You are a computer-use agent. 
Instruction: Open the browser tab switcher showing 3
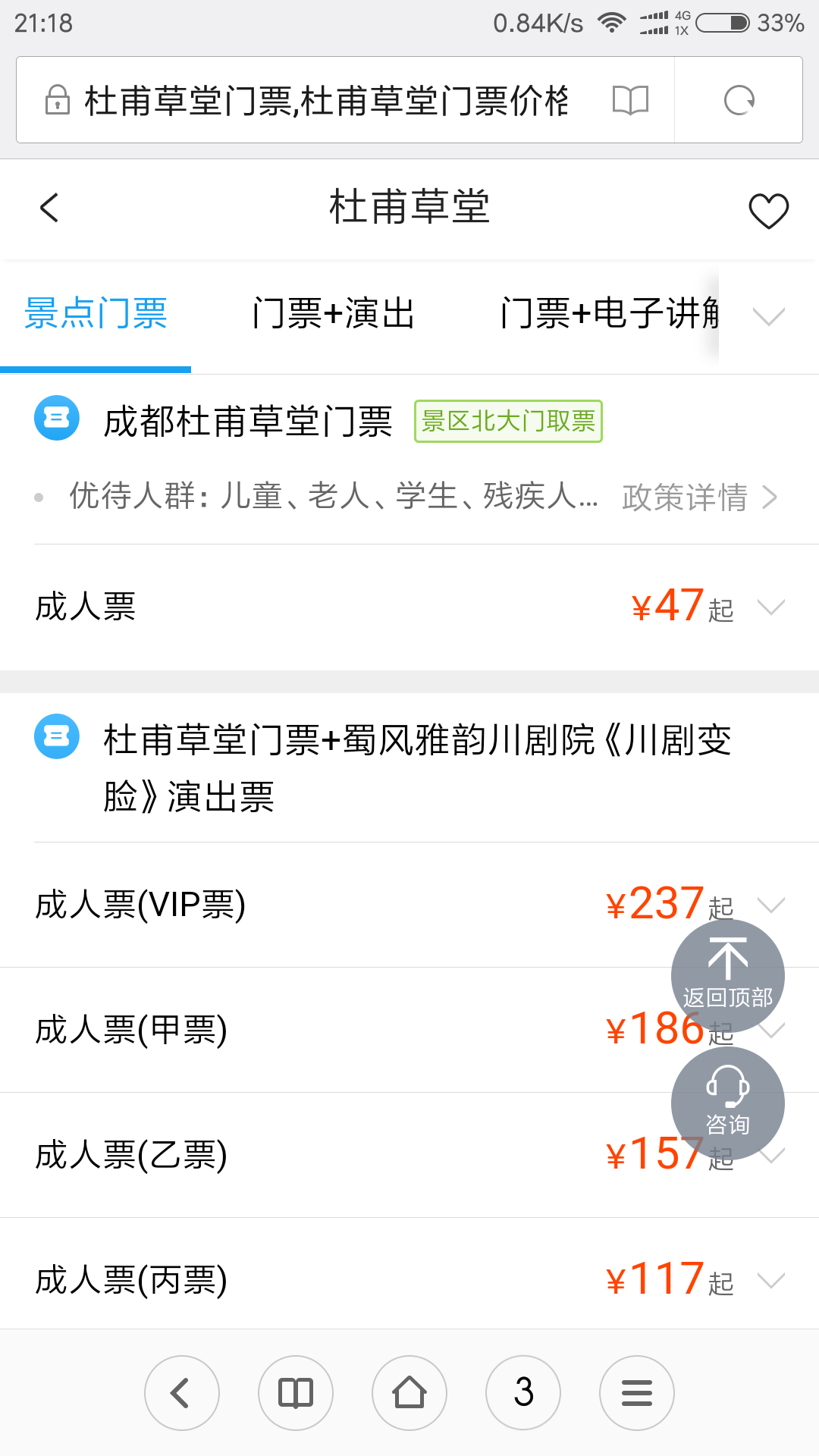pyautogui.click(x=523, y=1393)
